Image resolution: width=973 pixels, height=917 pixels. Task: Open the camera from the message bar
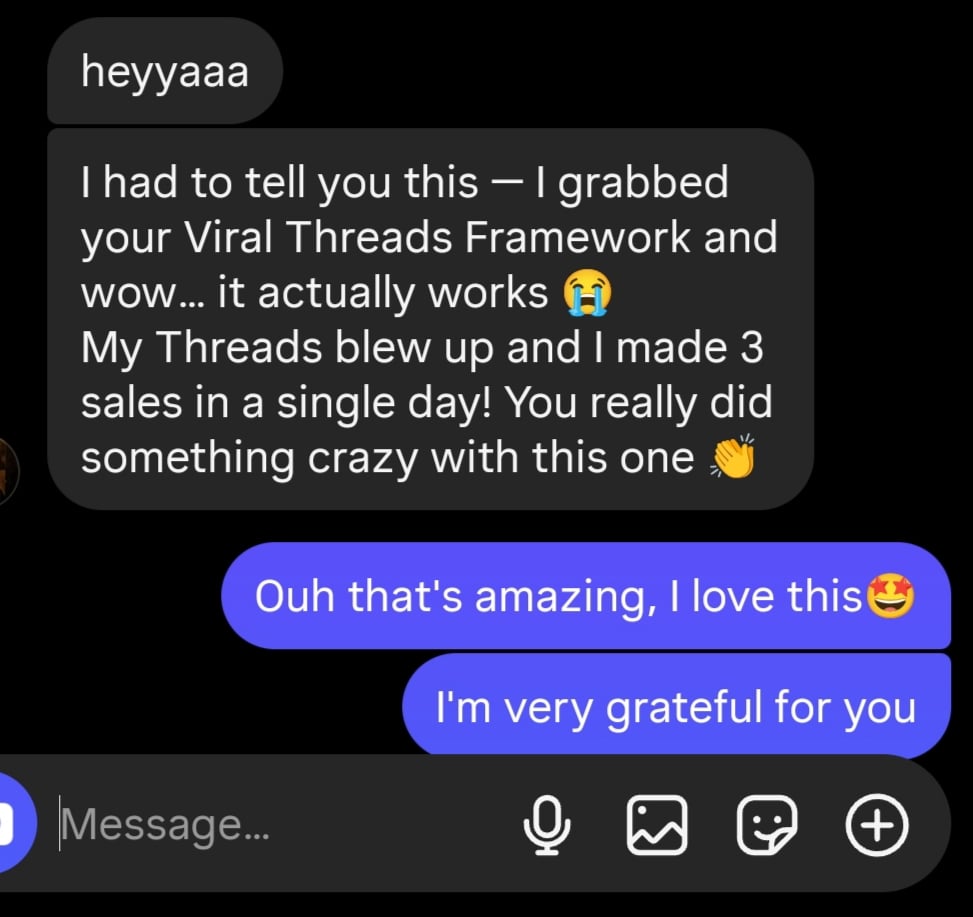12,825
